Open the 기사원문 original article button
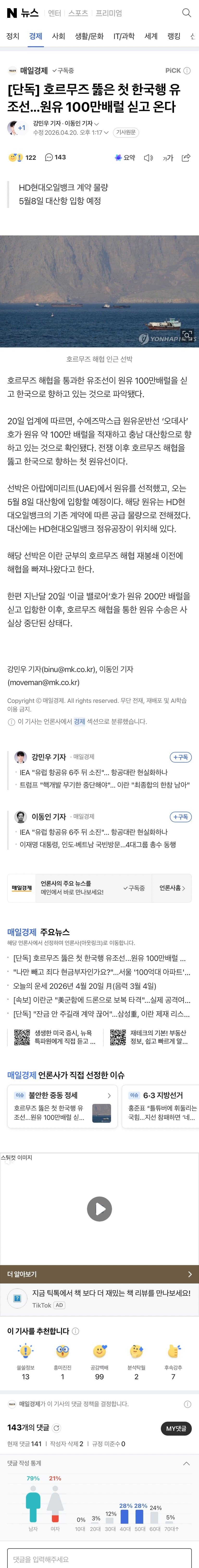This screenshot has height=1568, width=199. 125,132
